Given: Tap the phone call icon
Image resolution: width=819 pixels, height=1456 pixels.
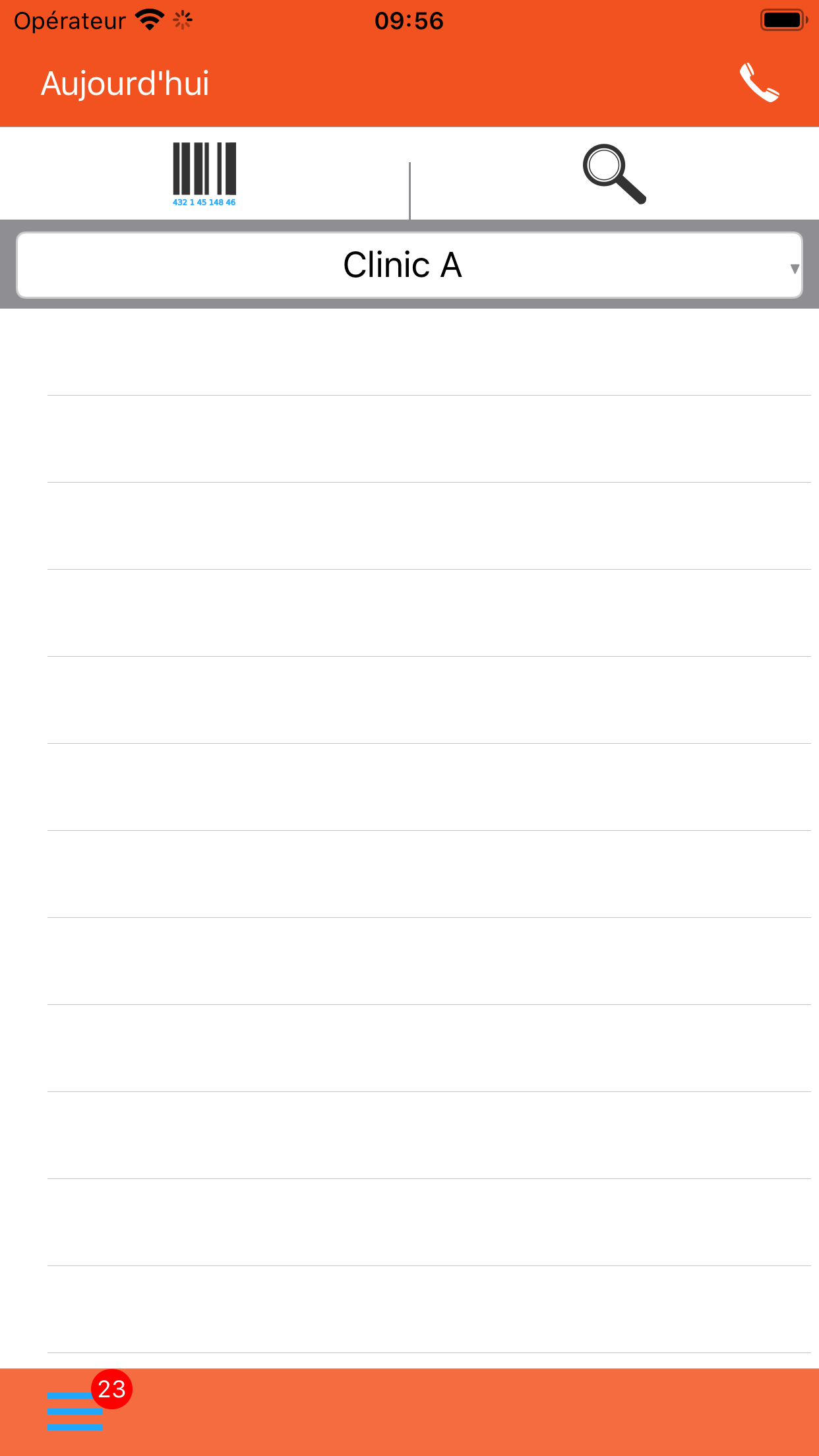Looking at the screenshot, I should coord(760,83).
